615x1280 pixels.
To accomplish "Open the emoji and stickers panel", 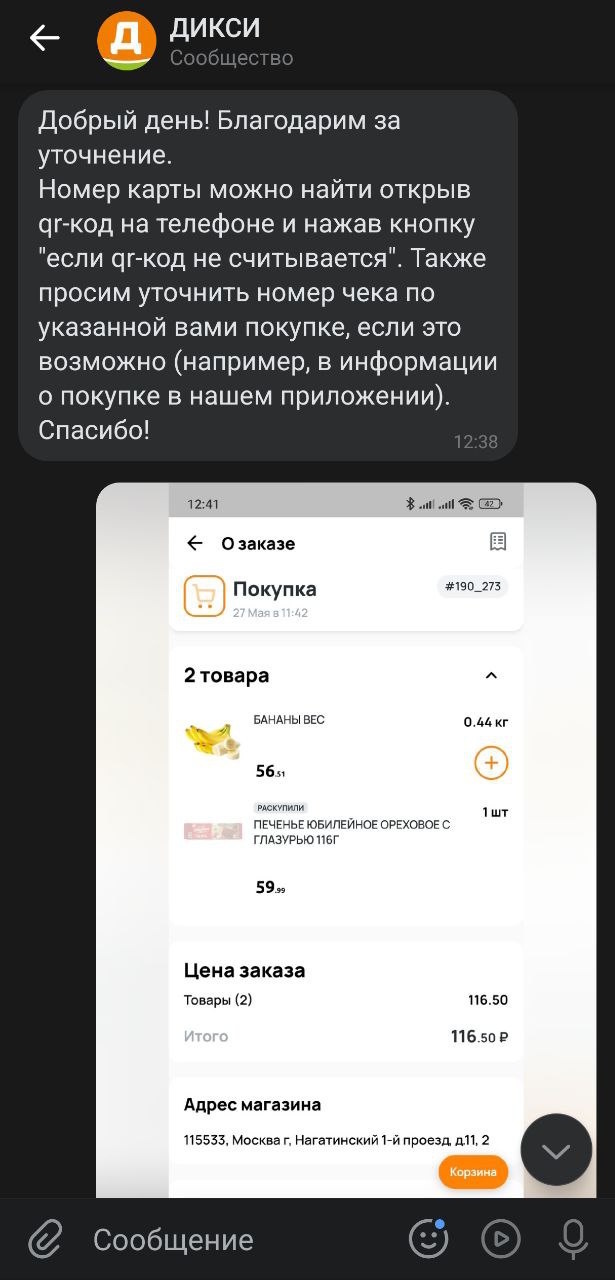I will [x=429, y=1240].
